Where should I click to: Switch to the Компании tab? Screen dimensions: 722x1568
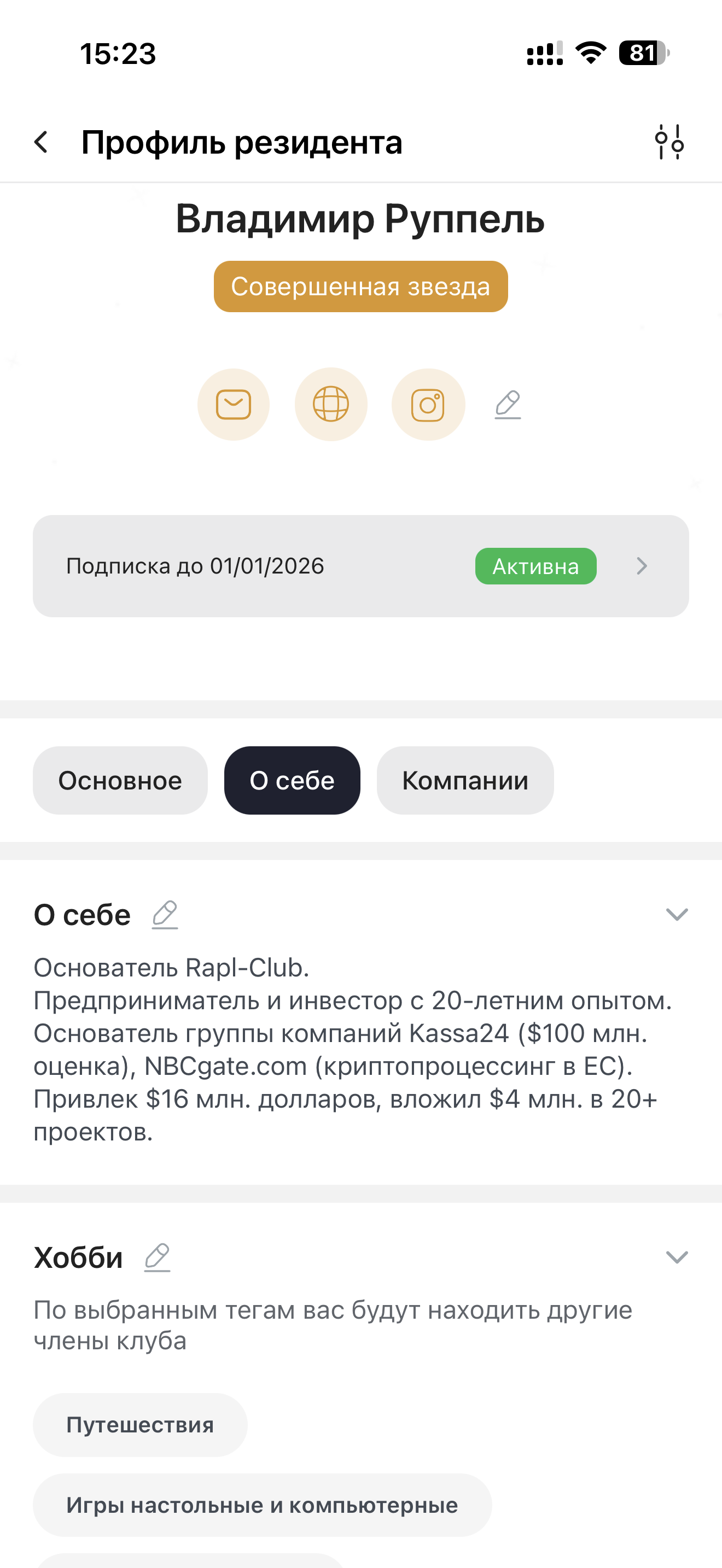[x=464, y=780]
